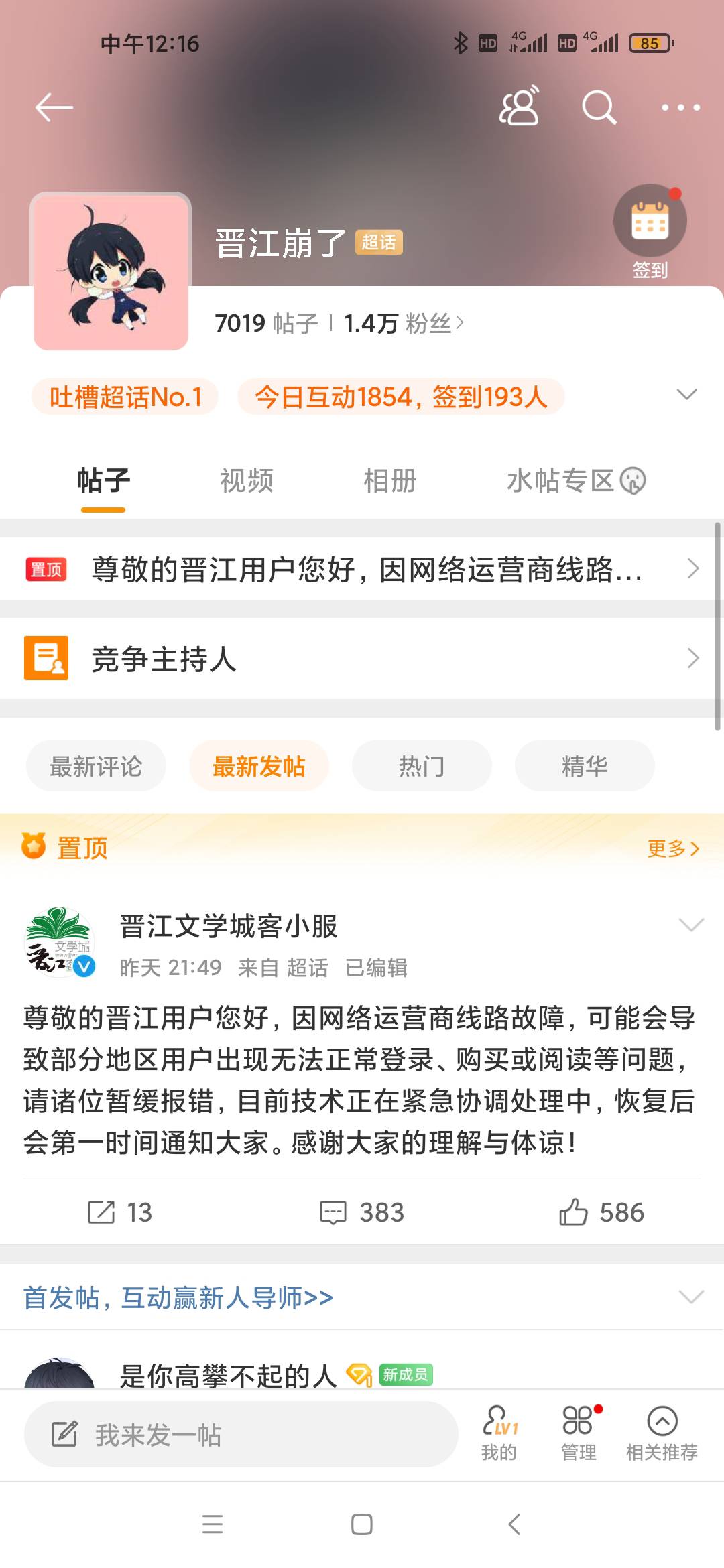View the 1.4万 粉丝 followers list
This screenshot has height=1568, width=724.
404,324
